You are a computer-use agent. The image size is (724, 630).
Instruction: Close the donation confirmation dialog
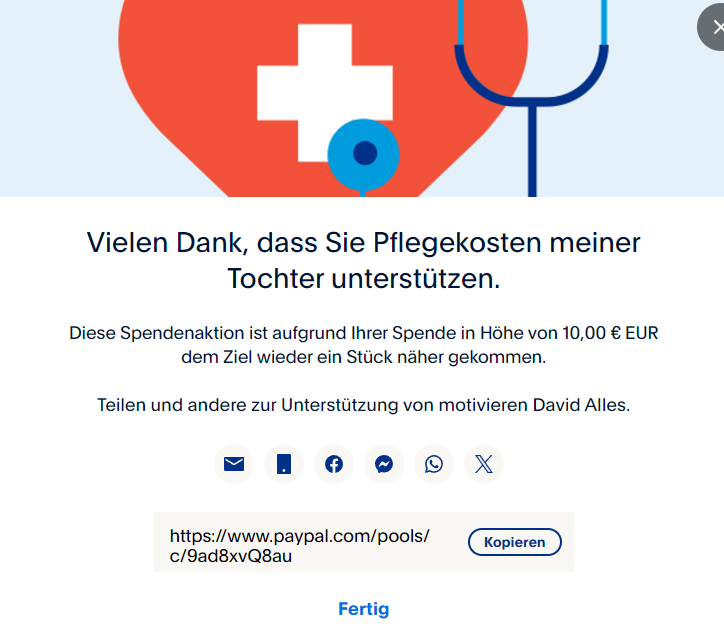(x=715, y=29)
